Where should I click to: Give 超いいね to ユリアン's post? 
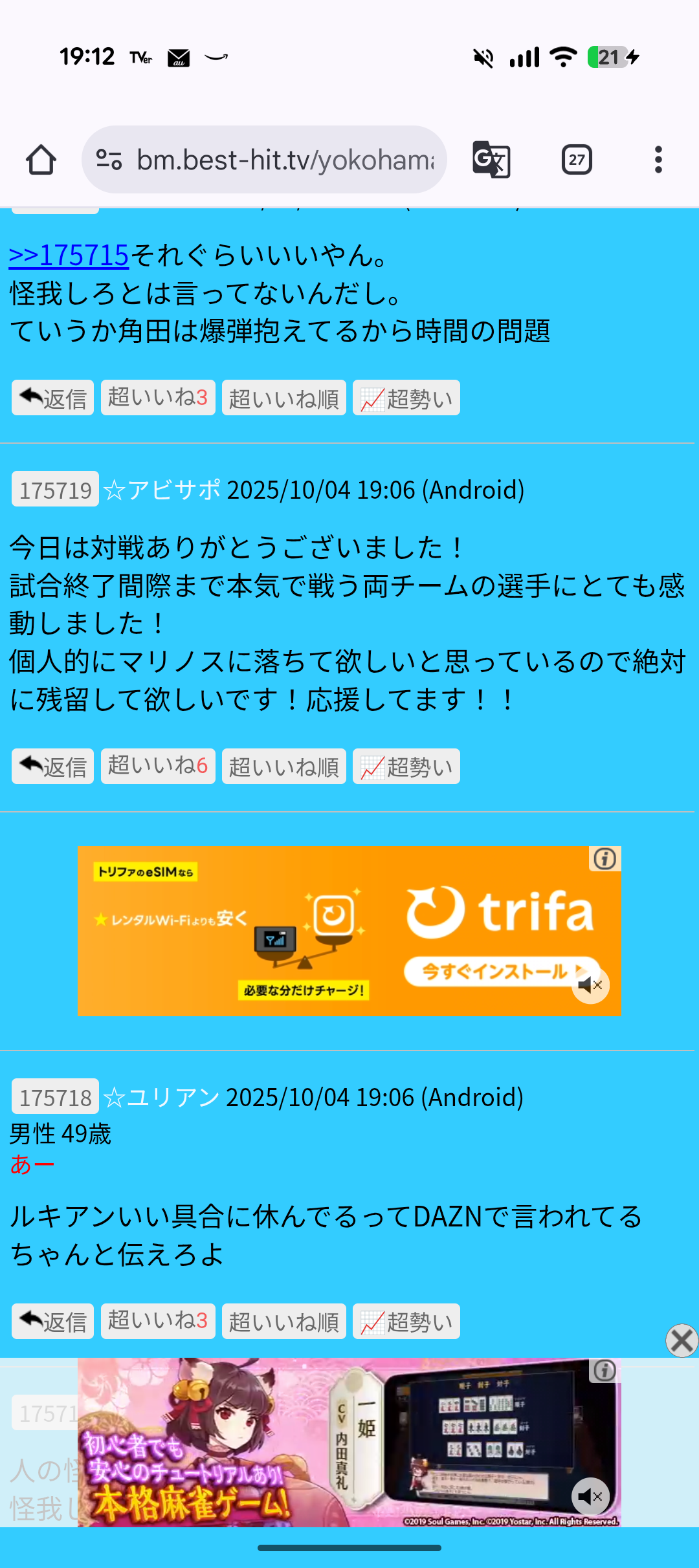pos(158,1321)
